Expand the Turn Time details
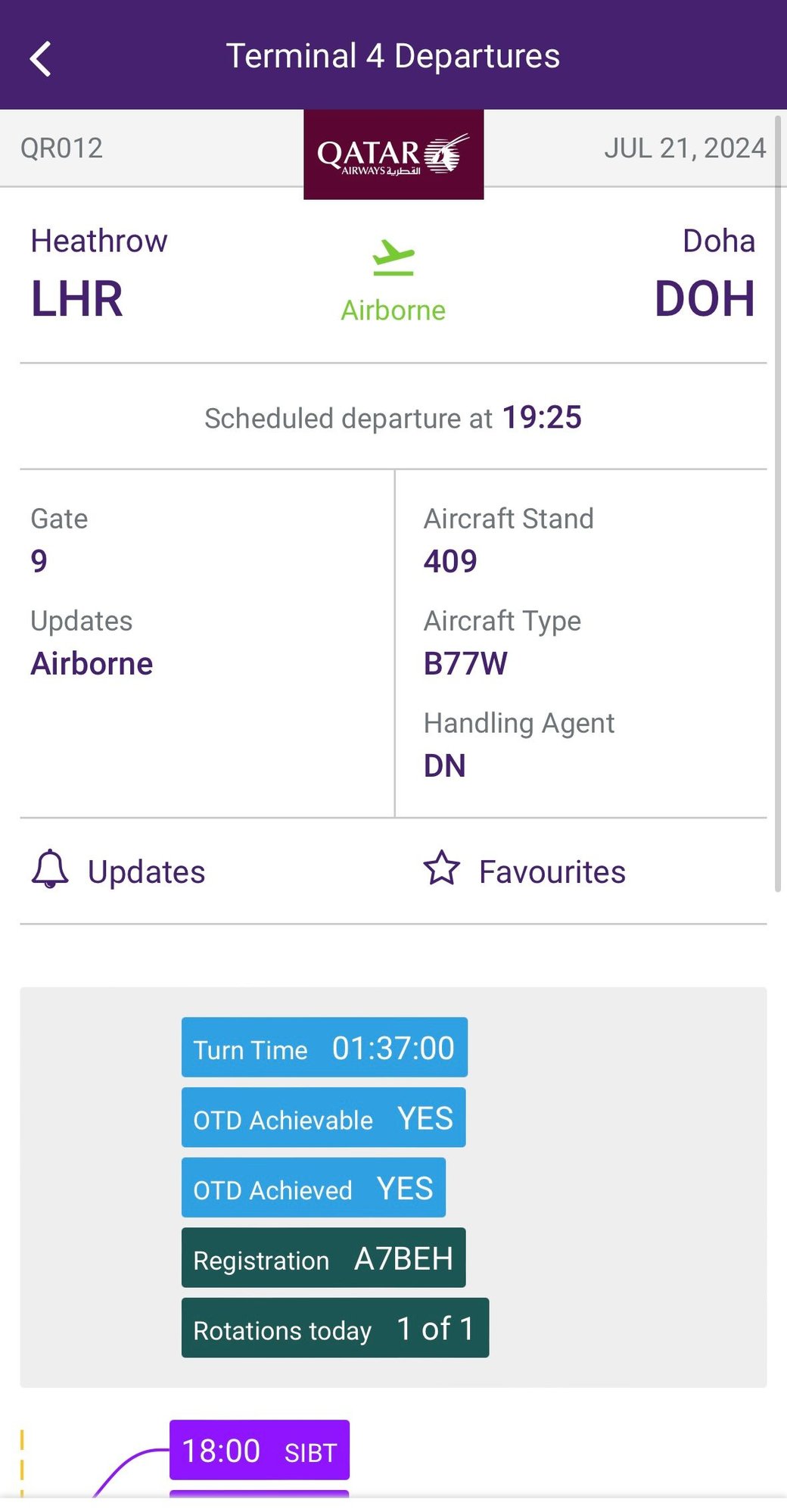 tap(324, 1048)
